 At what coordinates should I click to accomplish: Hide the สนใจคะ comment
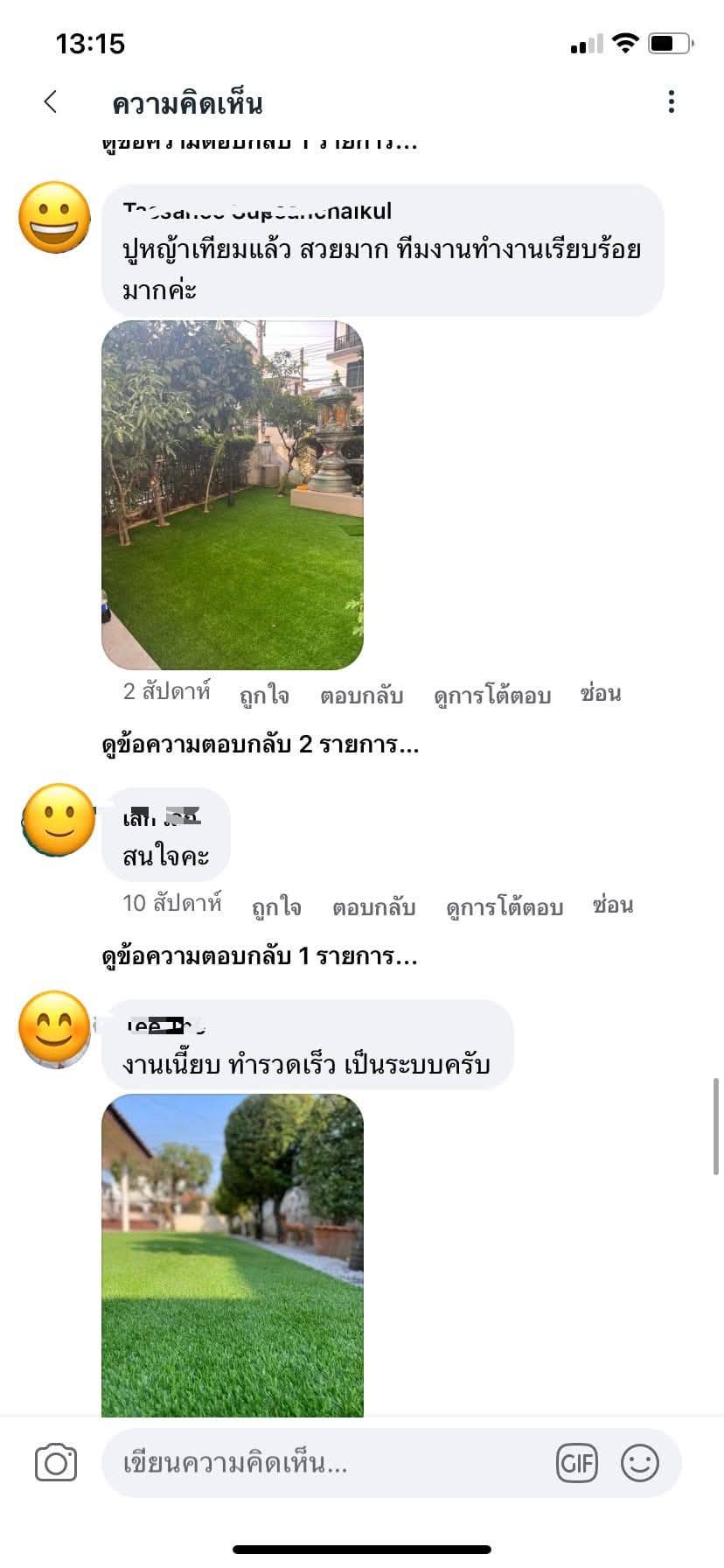coord(612,905)
